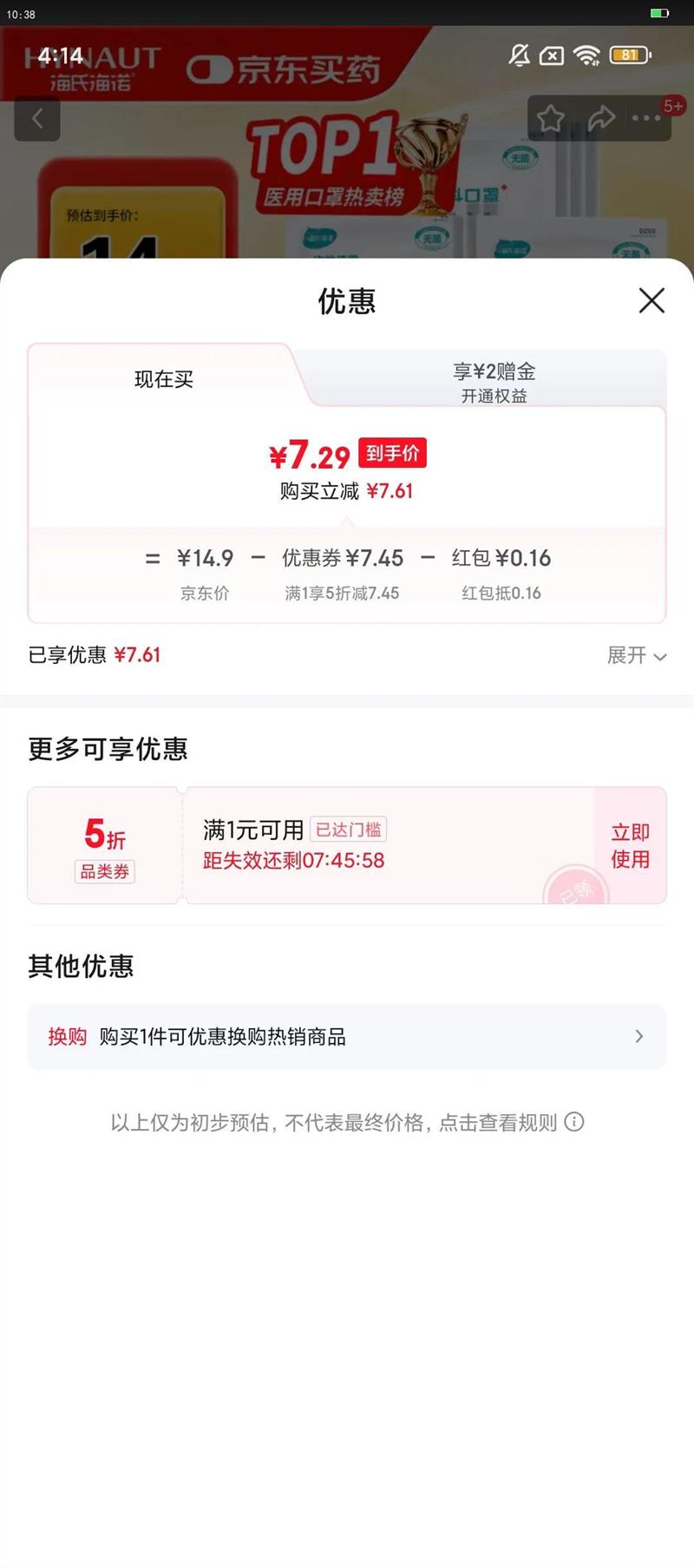Tap 立即使用 to use the 5折 coupon
Screen dimensions: 694x1568
click(629, 845)
